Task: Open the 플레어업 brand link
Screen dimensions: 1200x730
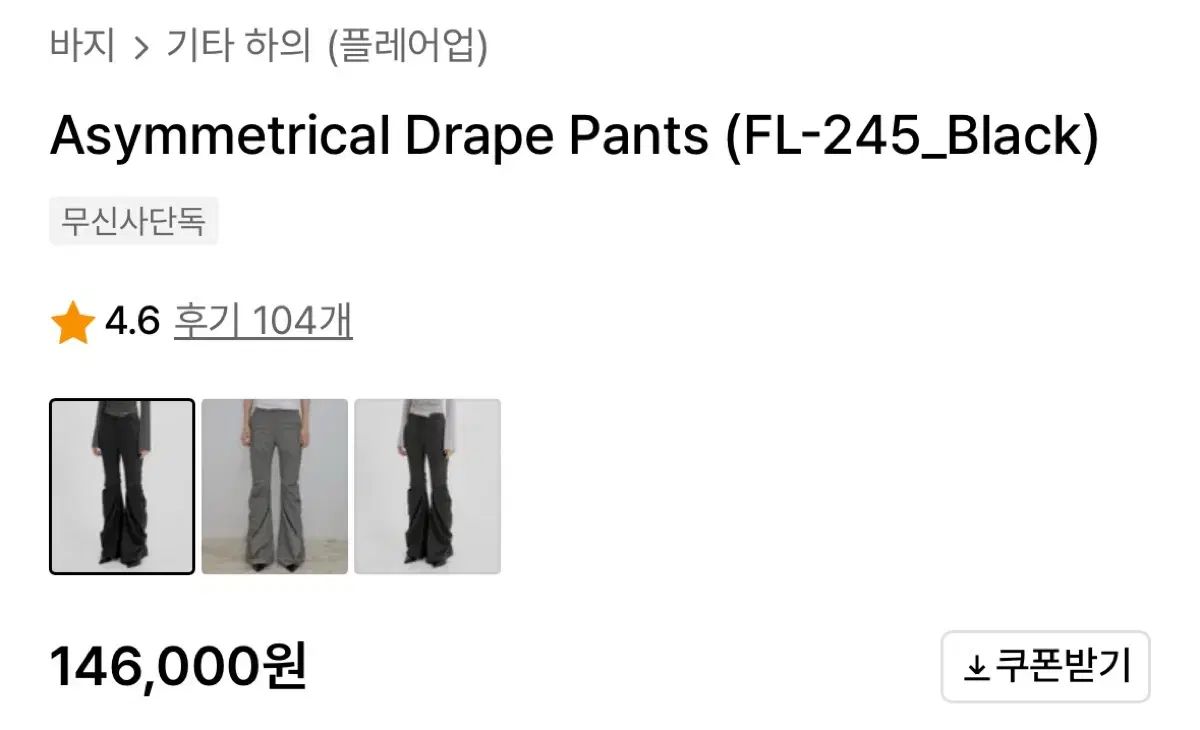Action: click(408, 46)
